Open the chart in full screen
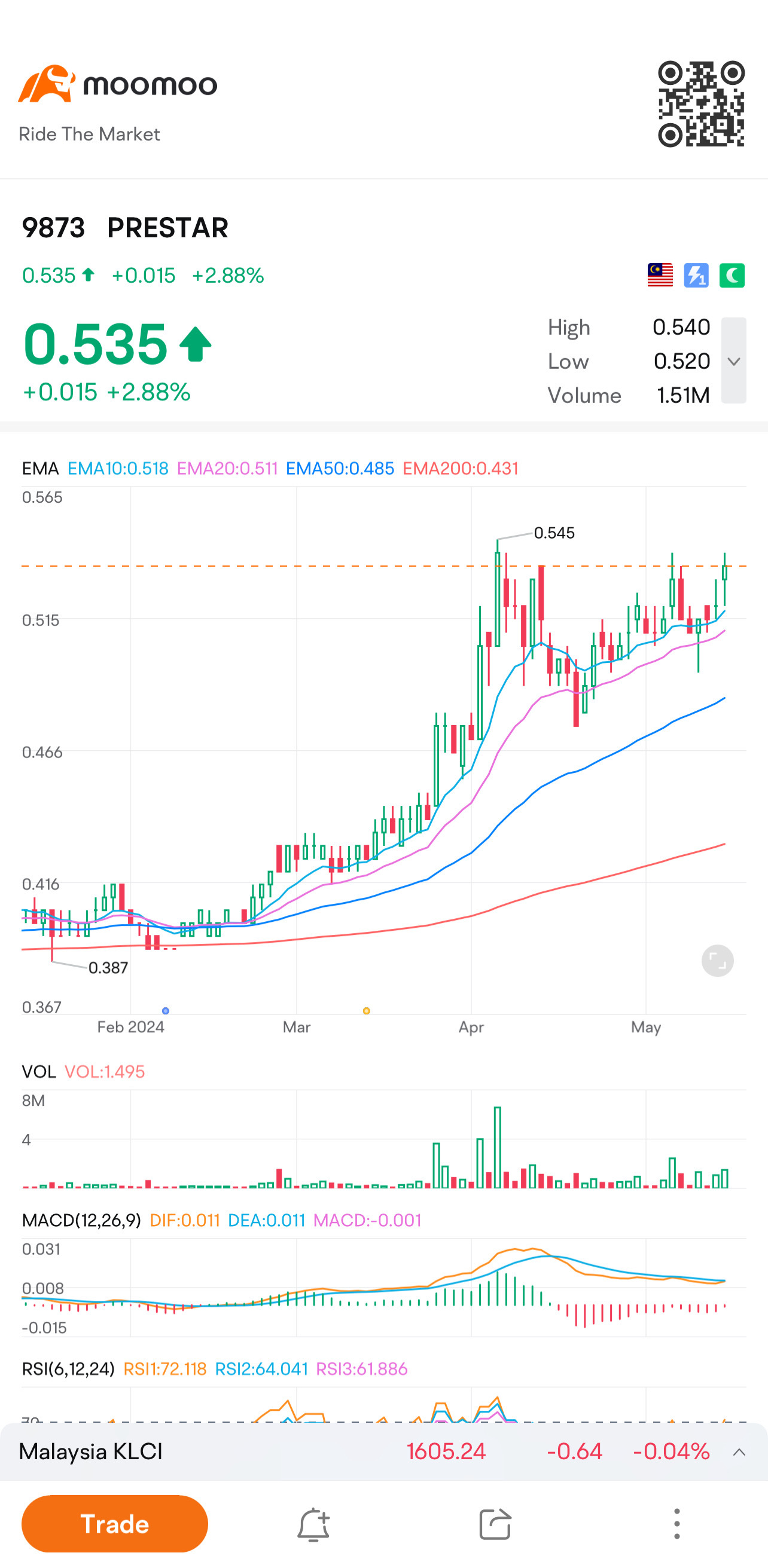The width and height of the screenshot is (768, 1568). [717, 961]
